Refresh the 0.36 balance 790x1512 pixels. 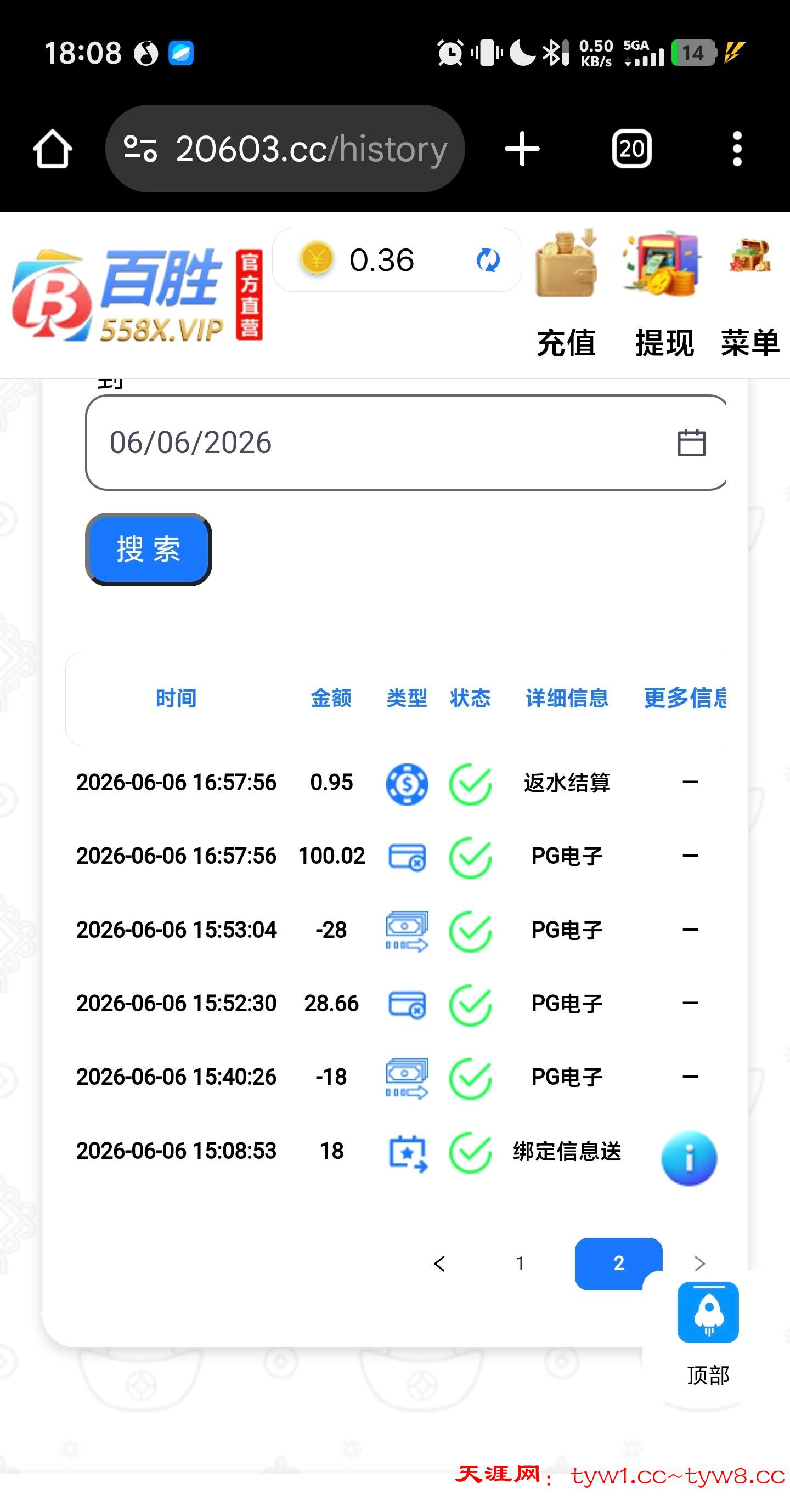(x=488, y=260)
